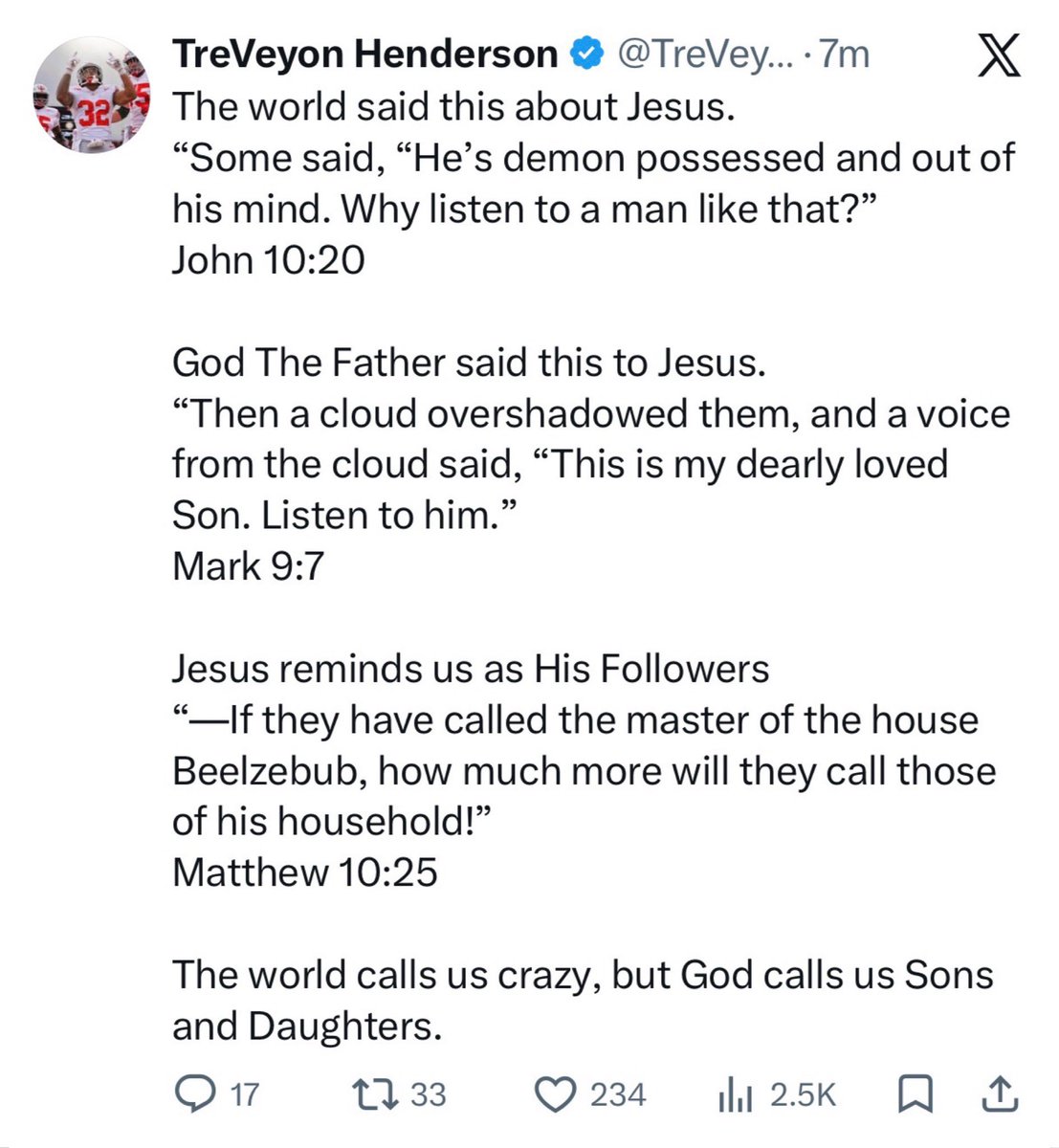Bookmark this post

click(916, 1093)
